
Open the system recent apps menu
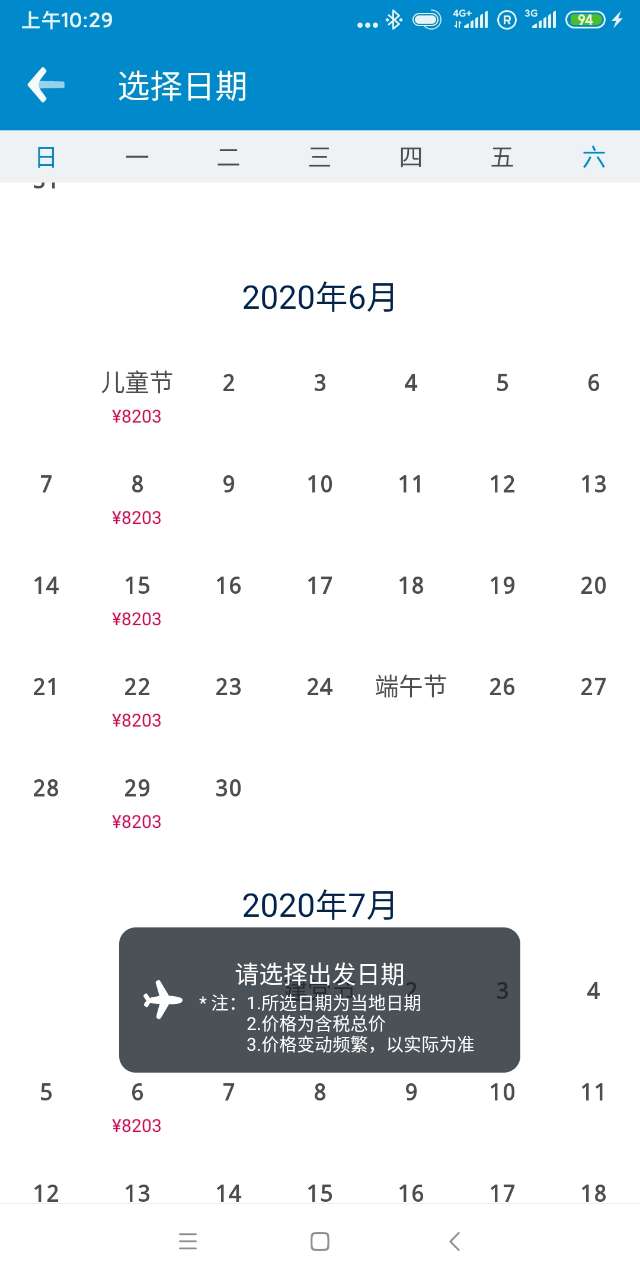[x=188, y=1241]
